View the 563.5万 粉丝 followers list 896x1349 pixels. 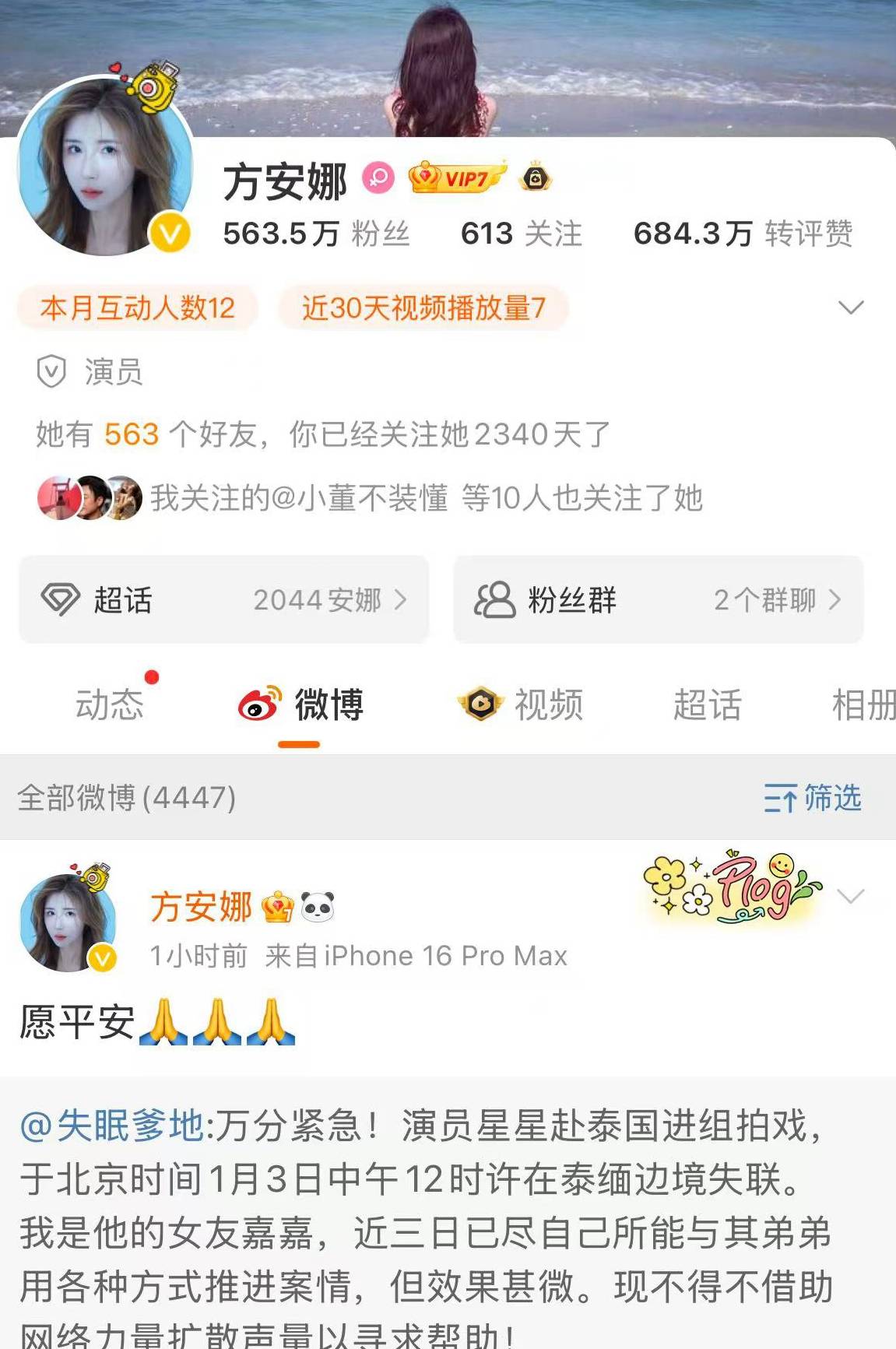point(316,234)
